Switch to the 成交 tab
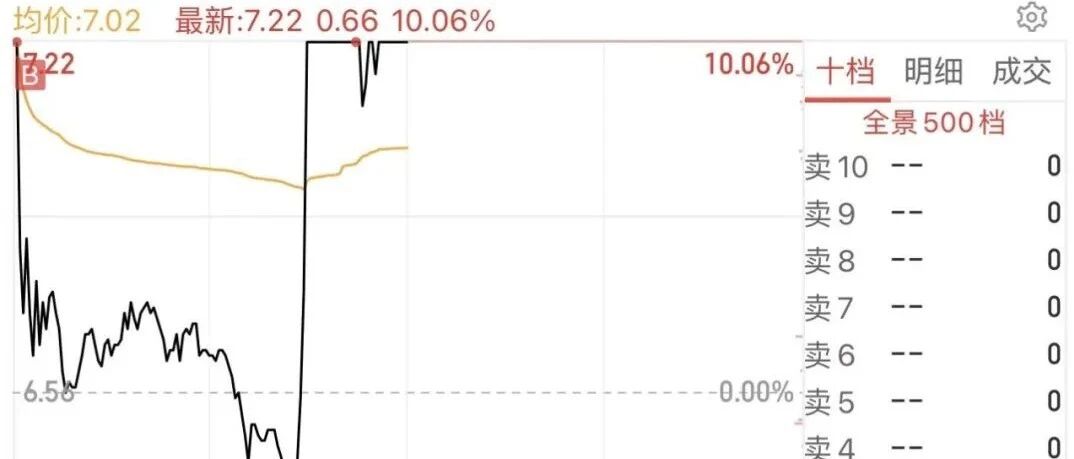The width and height of the screenshot is (1074, 459). point(1021,71)
